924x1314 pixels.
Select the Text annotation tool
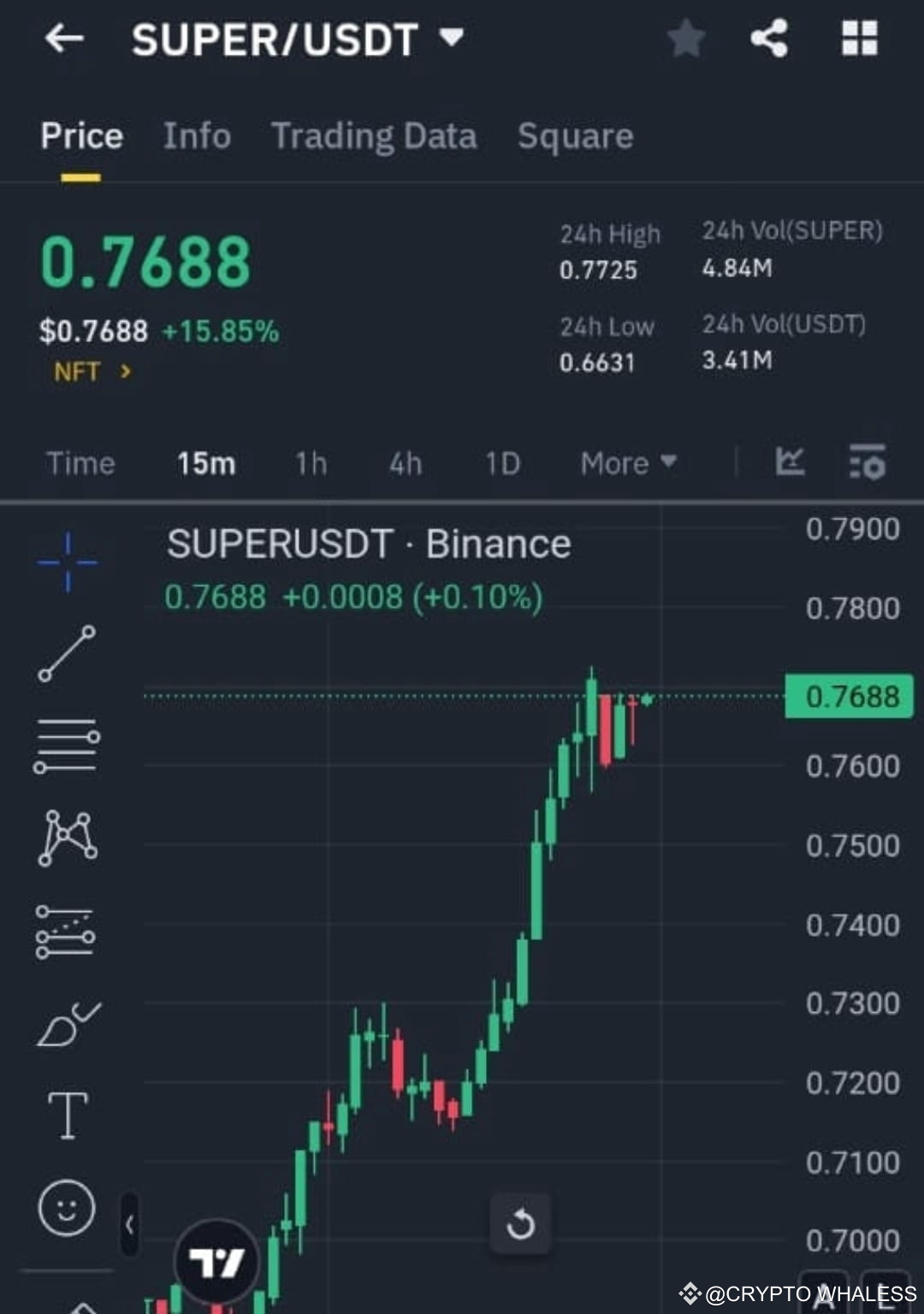[x=67, y=1112]
